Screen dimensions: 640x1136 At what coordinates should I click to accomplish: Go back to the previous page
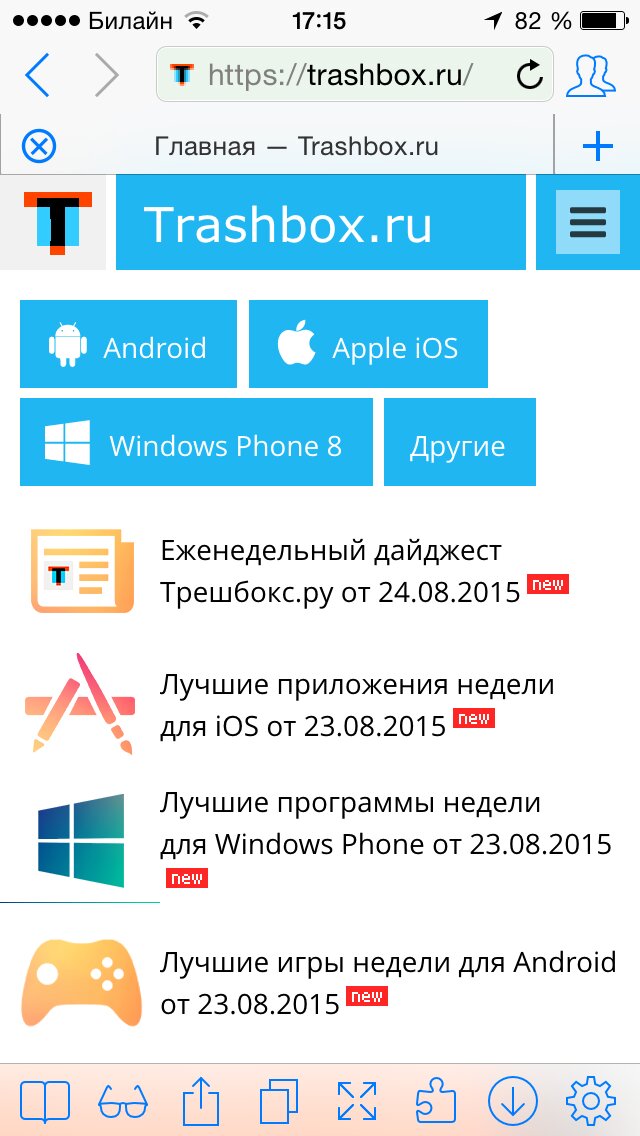[37, 75]
